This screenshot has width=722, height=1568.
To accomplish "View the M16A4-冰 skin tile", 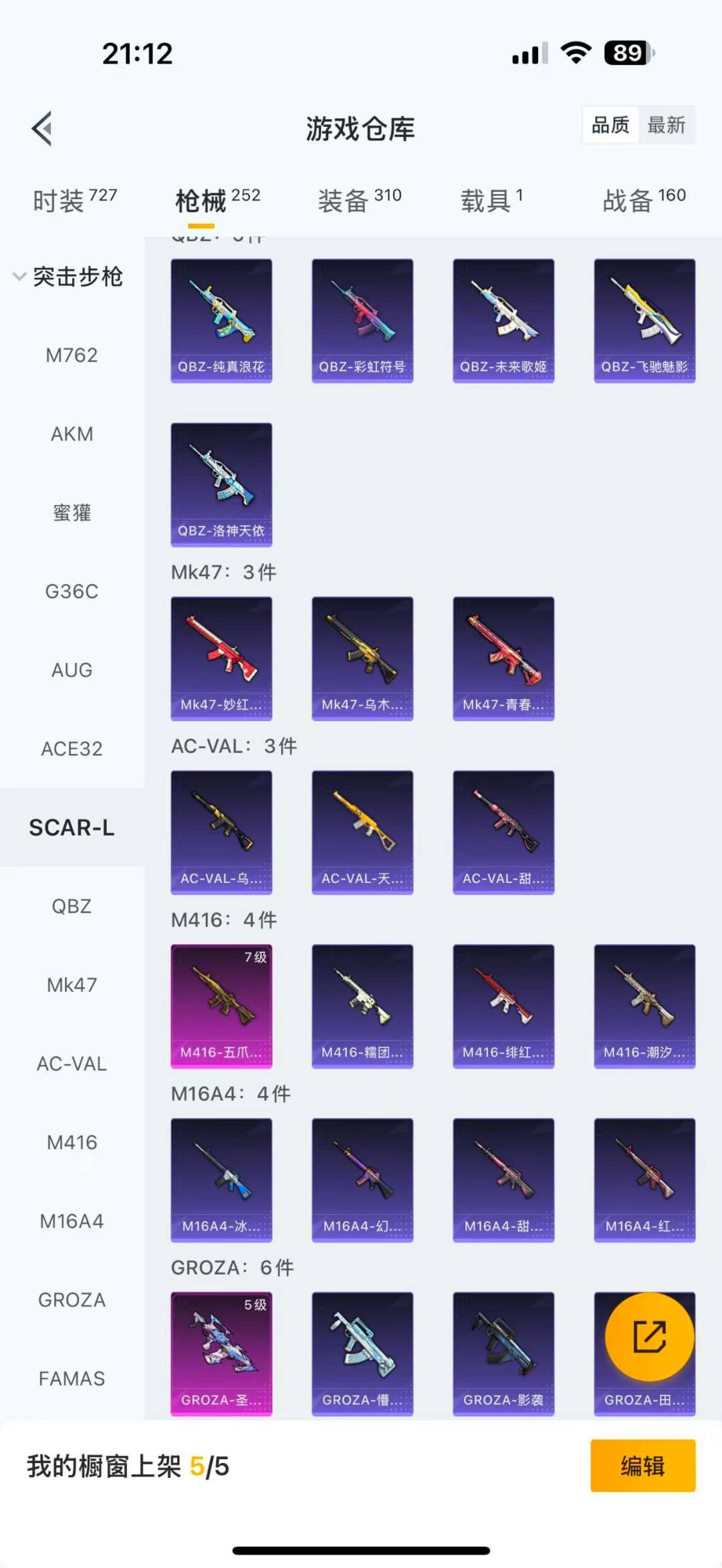I will [x=221, y=1180].
